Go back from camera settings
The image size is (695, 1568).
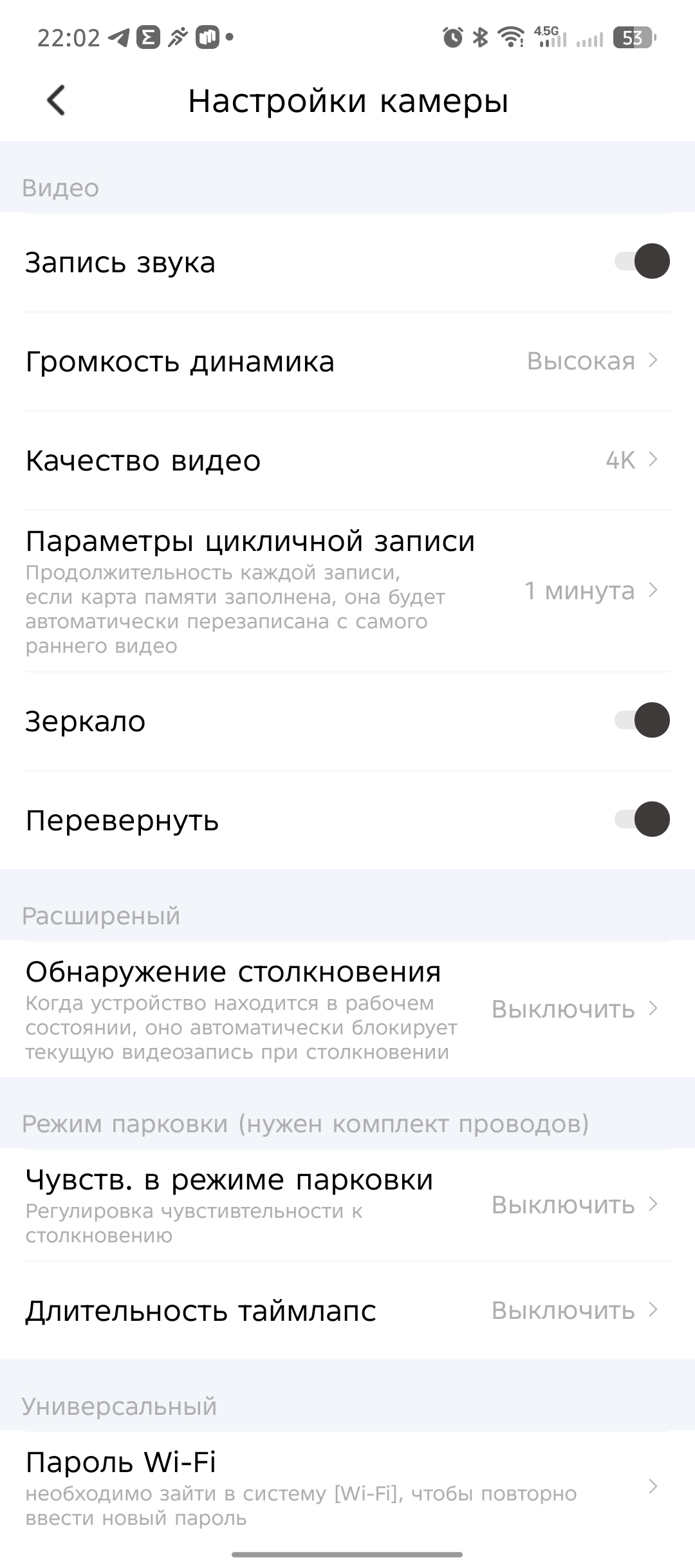point(57,100)
